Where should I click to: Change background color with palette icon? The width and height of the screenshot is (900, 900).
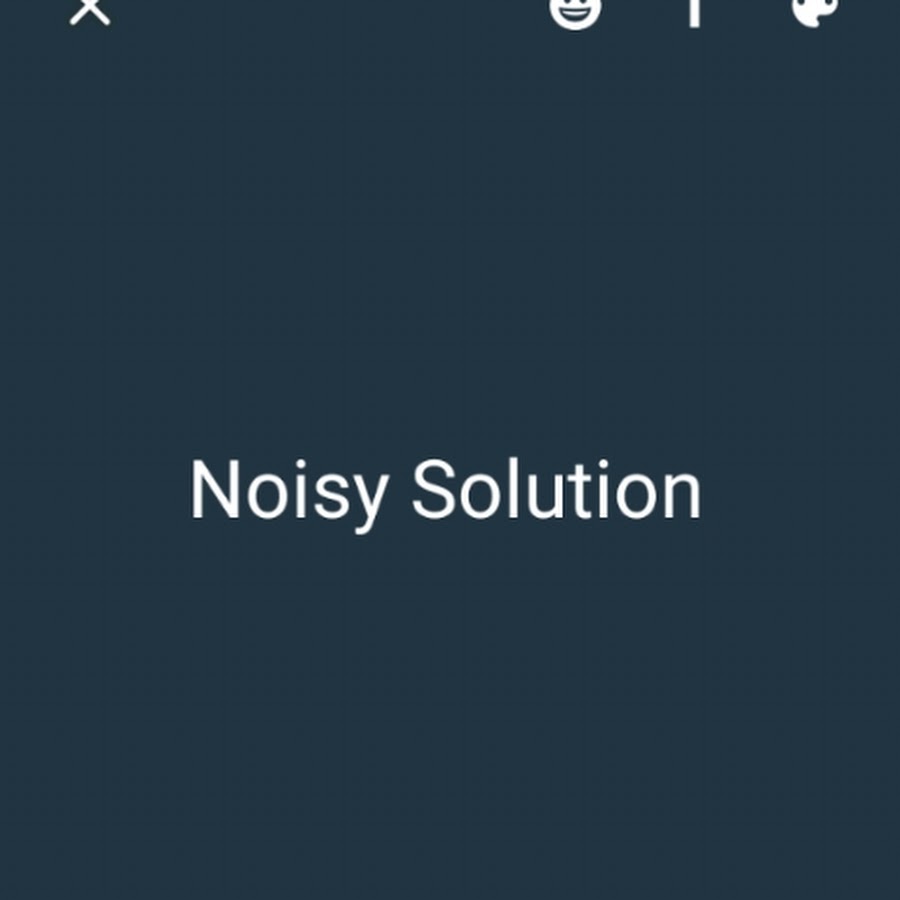click(x=814, y=11)
